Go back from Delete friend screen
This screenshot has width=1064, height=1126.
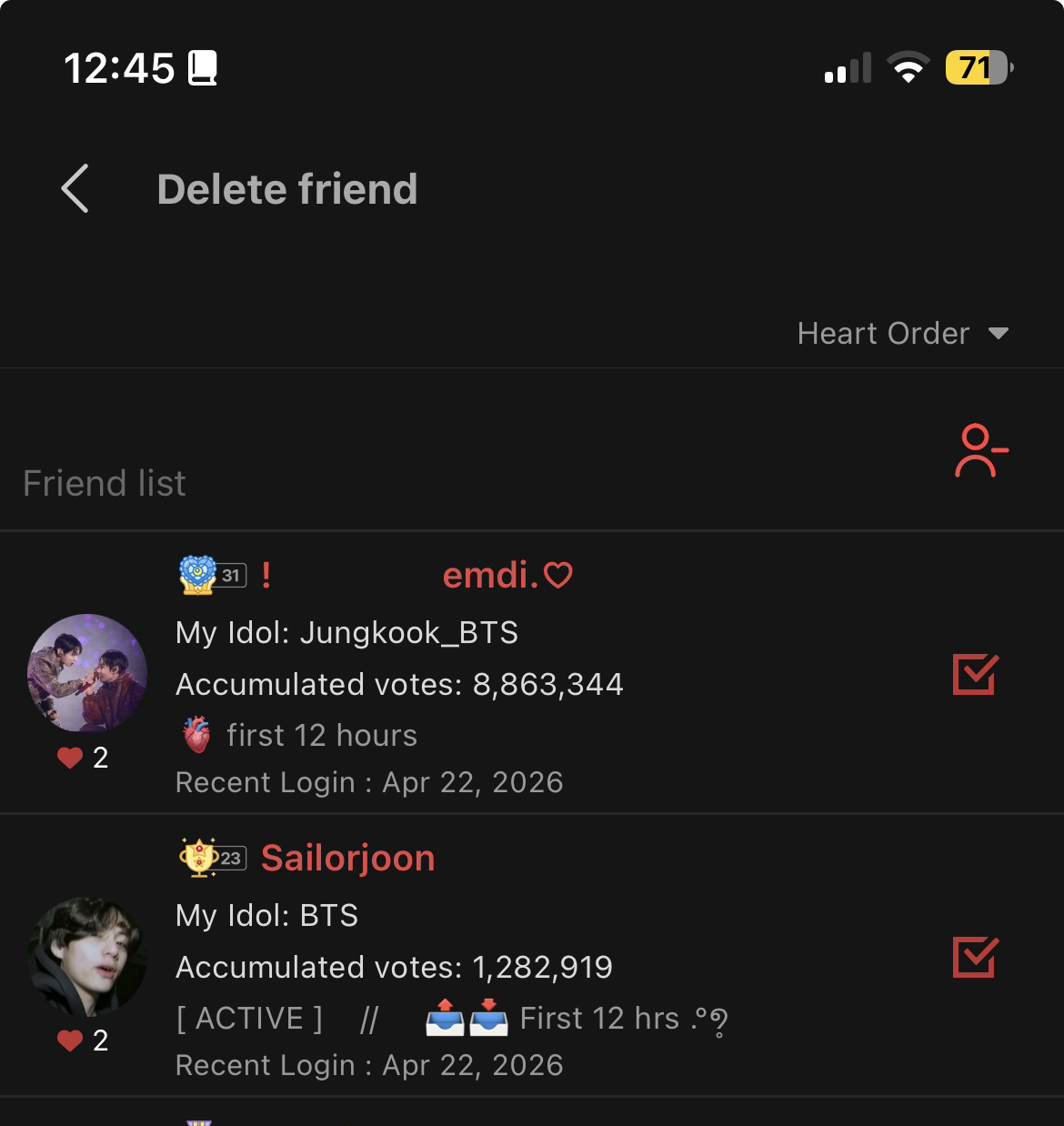[x=75, y=189]
